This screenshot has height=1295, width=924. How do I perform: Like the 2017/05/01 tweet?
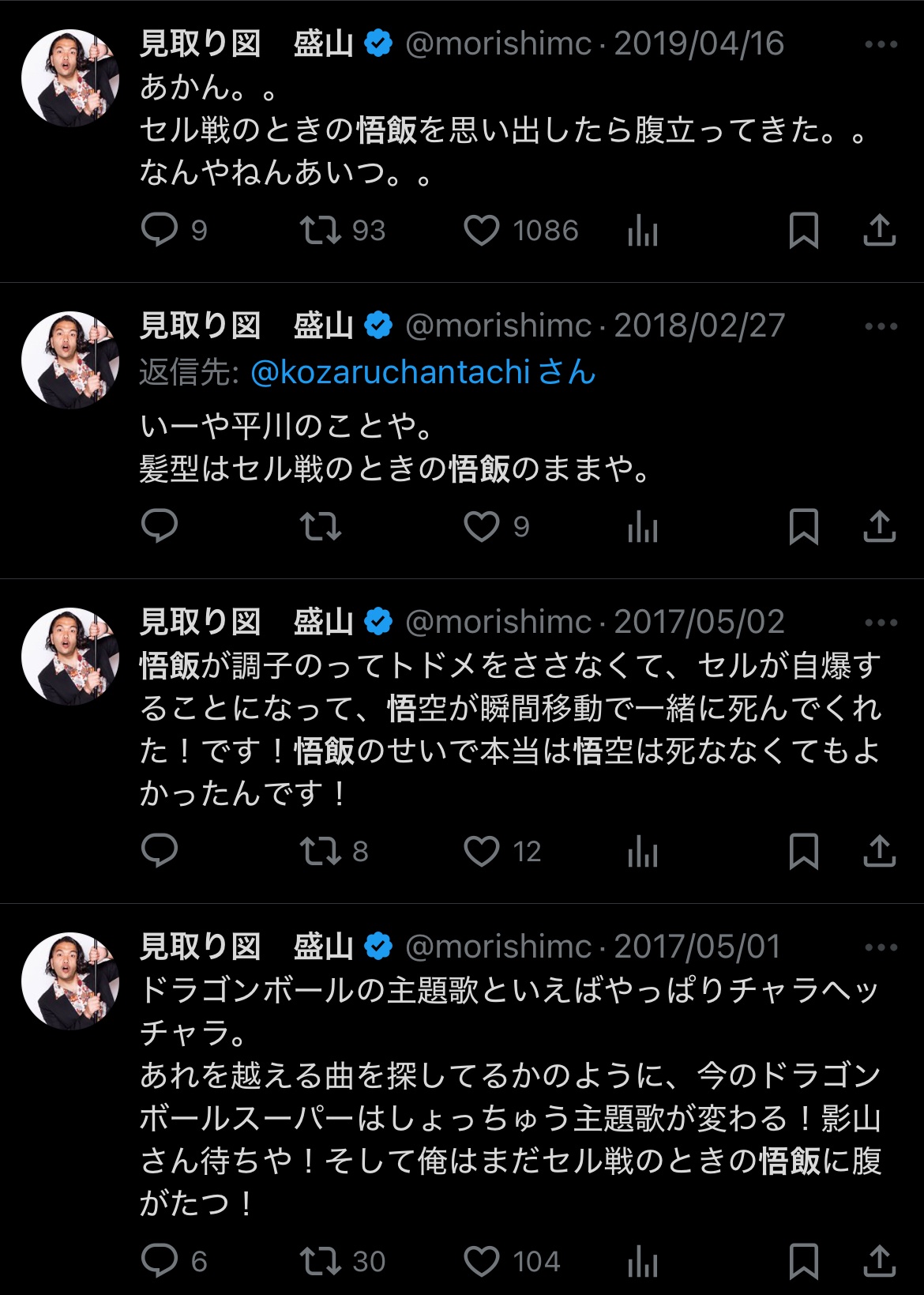click(x=481, y=1262)
